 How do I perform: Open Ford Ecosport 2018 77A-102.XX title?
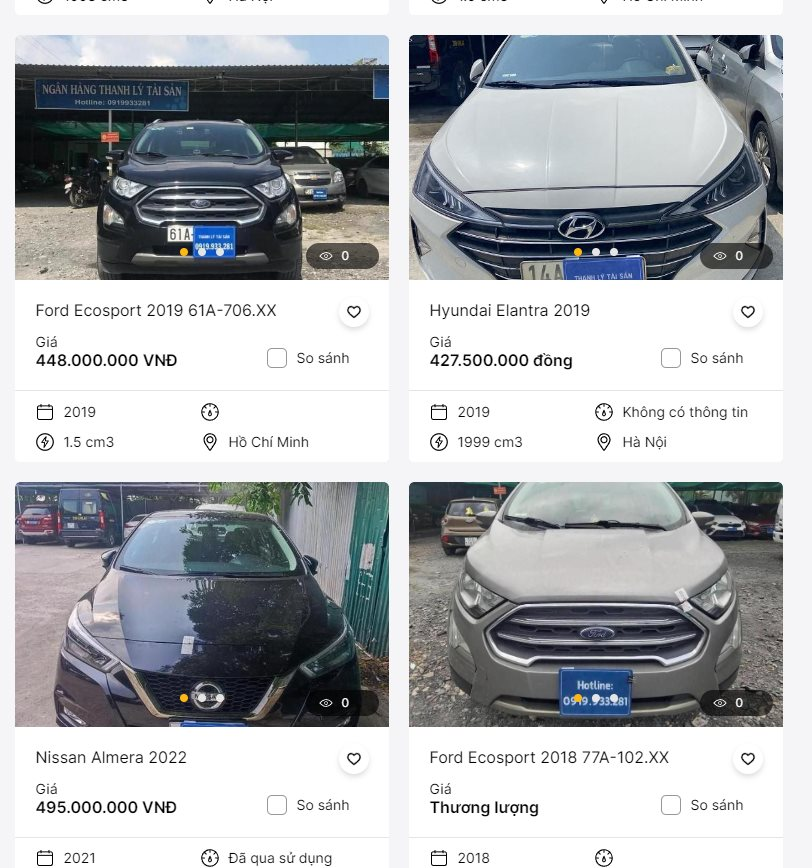pos(549,757)
